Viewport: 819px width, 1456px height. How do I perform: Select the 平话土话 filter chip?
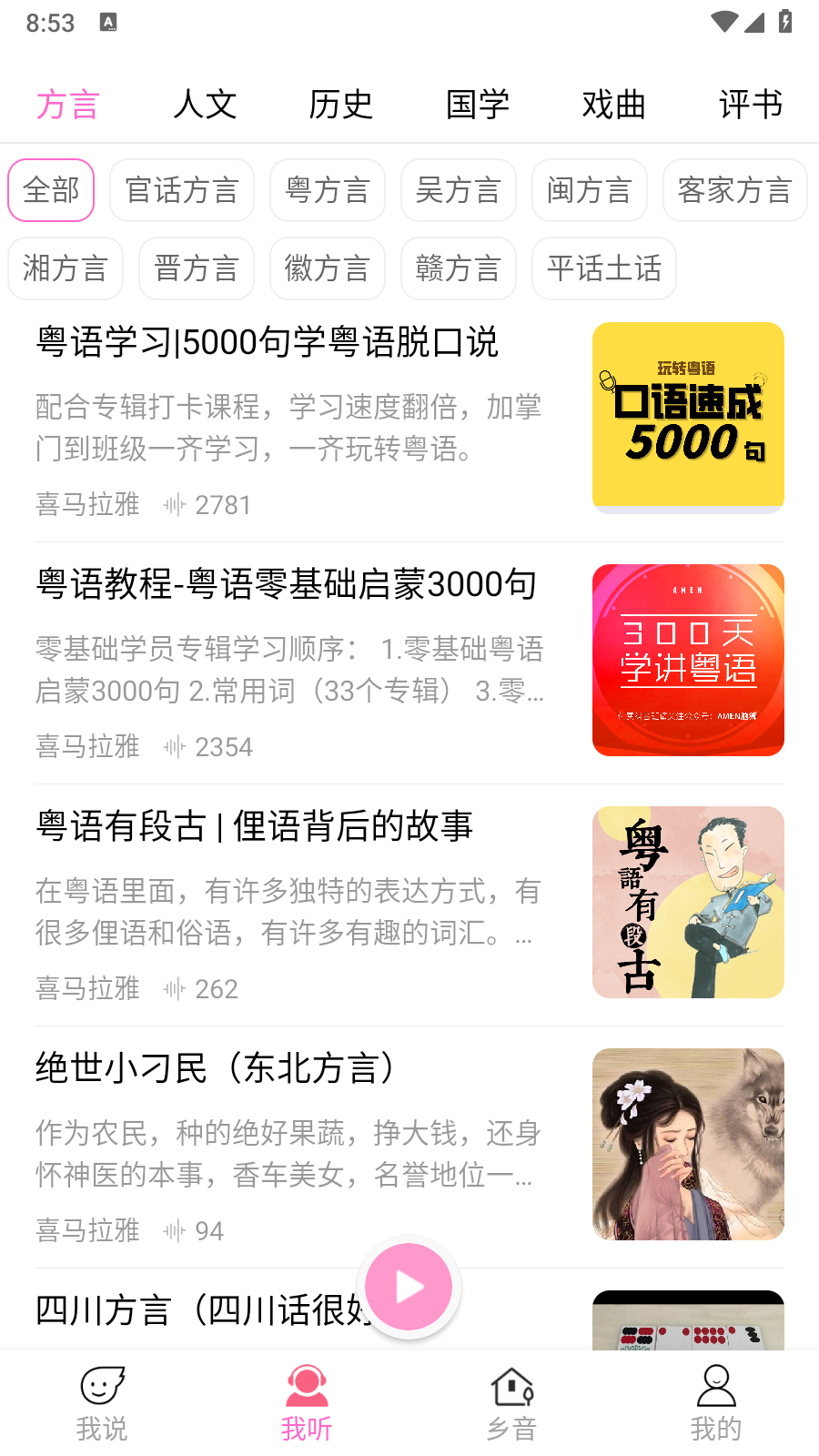[x=603, y=268]
